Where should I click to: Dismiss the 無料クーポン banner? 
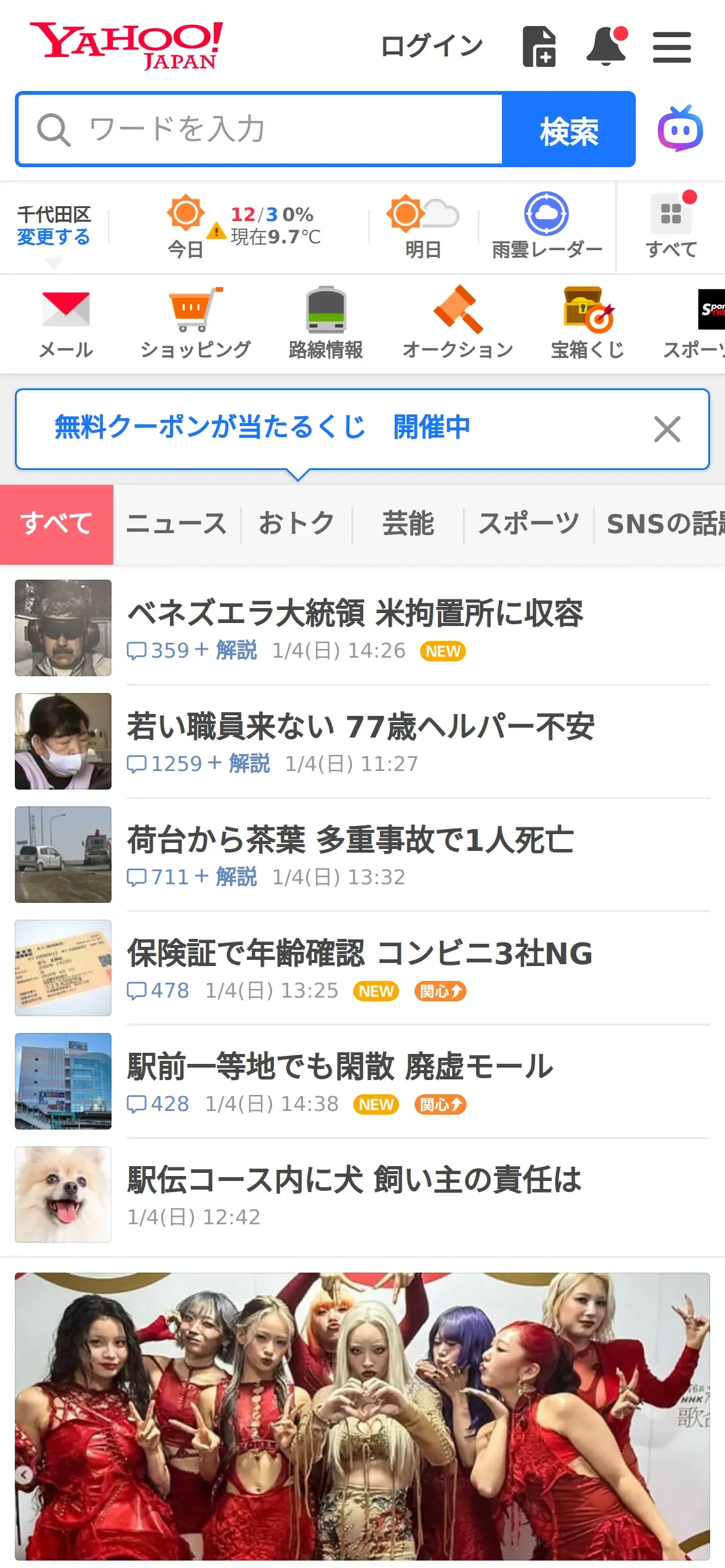(x=667, y=429)
